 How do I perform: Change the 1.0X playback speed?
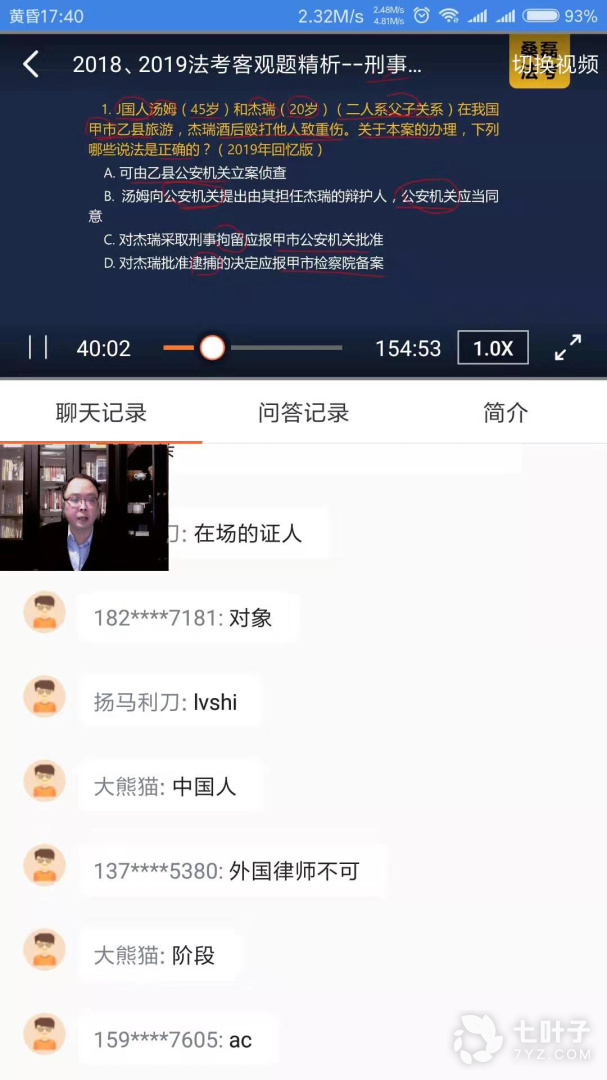click(x=493, y=348)
